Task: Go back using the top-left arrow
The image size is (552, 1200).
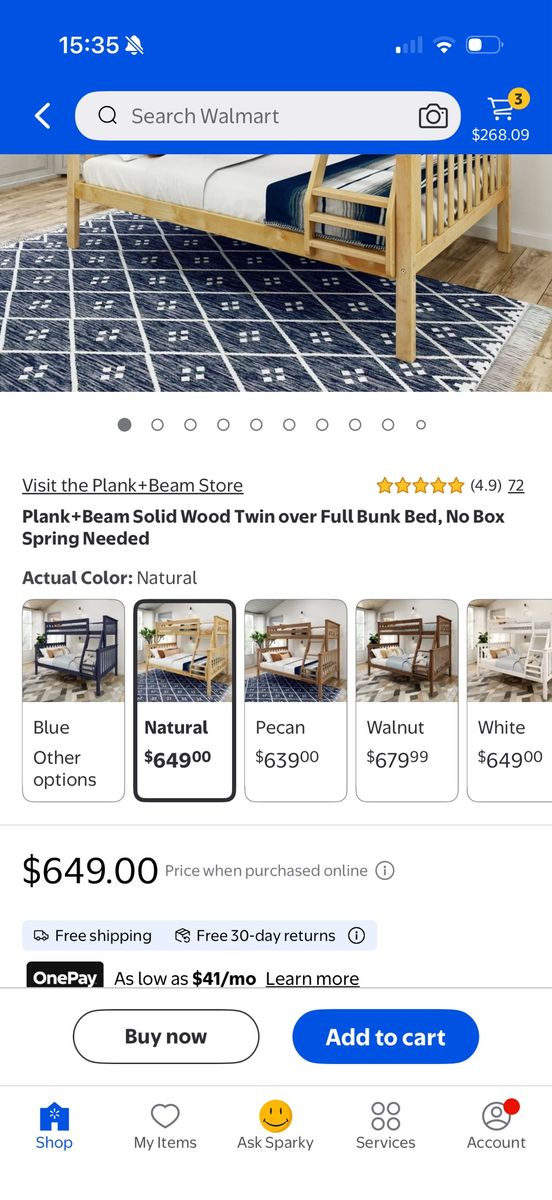Action: tap(42, 116)
